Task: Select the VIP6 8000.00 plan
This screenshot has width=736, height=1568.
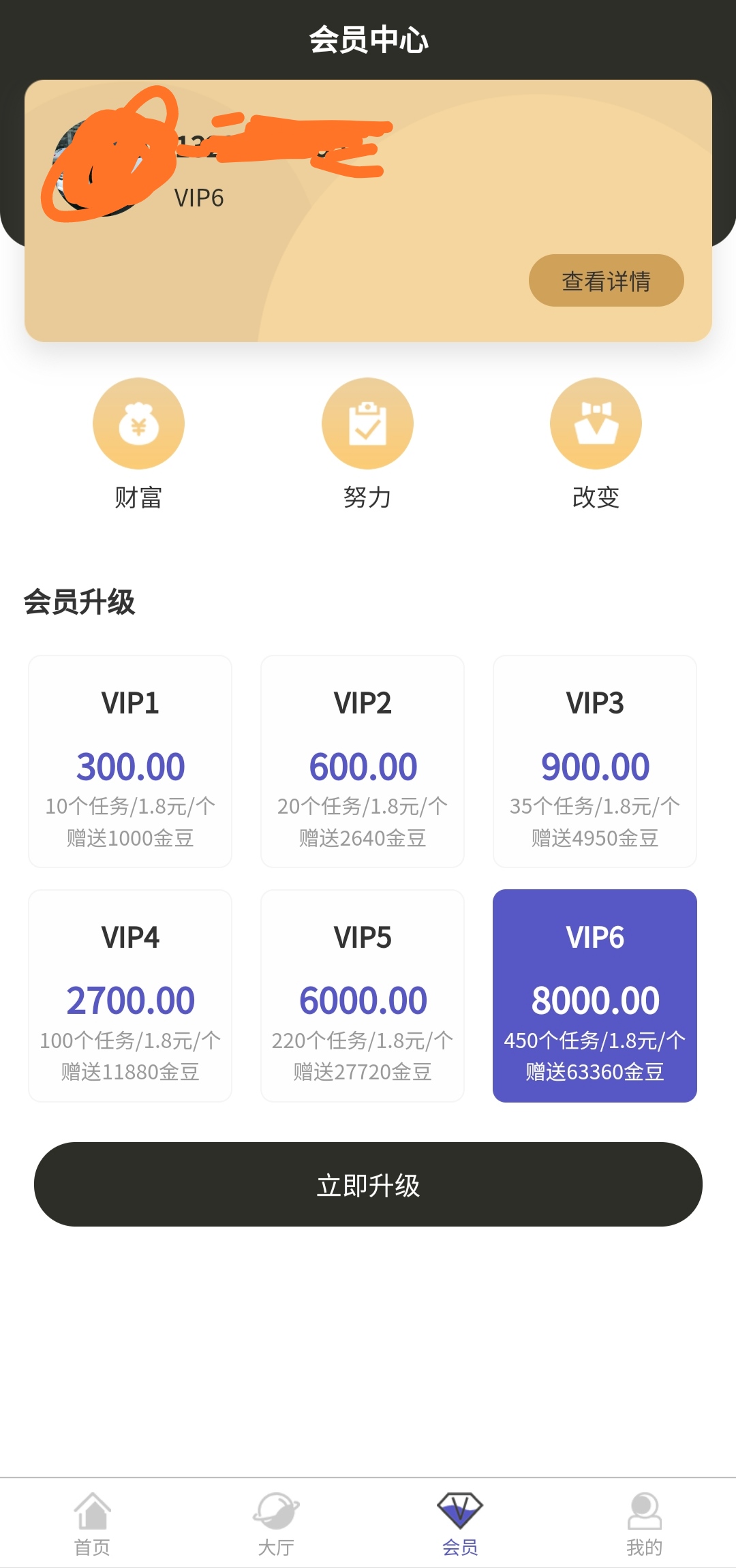Action: coord(595,996)
